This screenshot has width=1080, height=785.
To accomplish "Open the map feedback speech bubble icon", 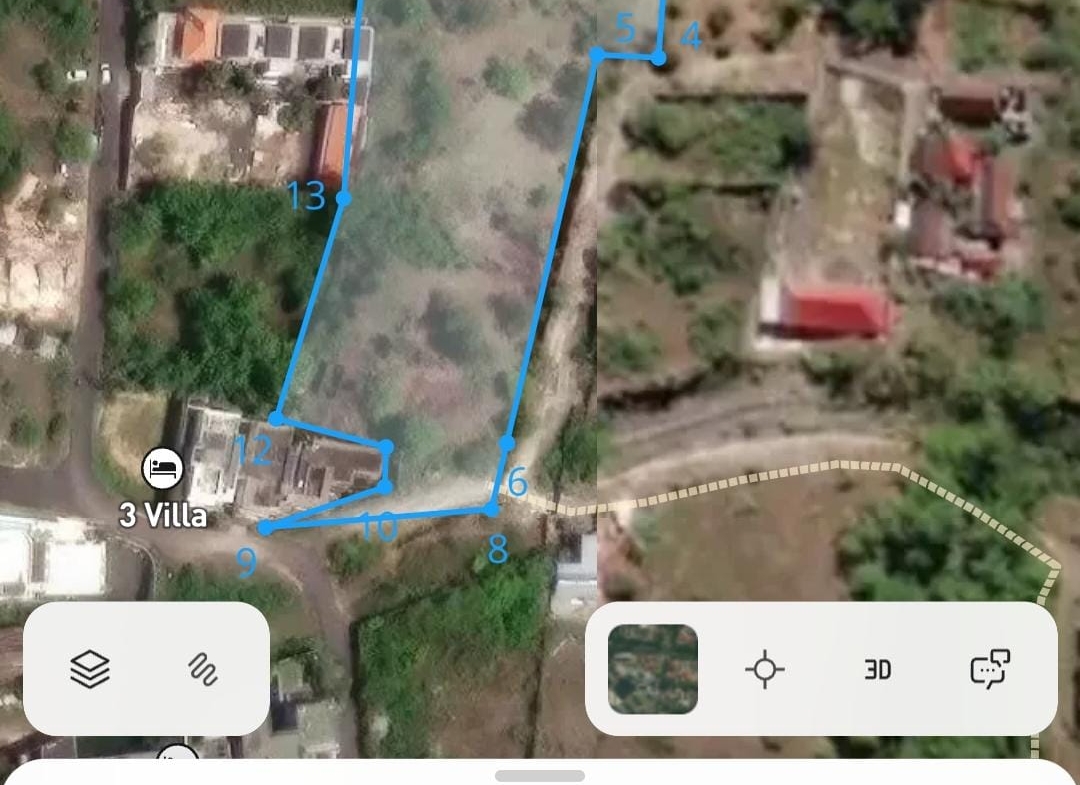I will 990,668.
